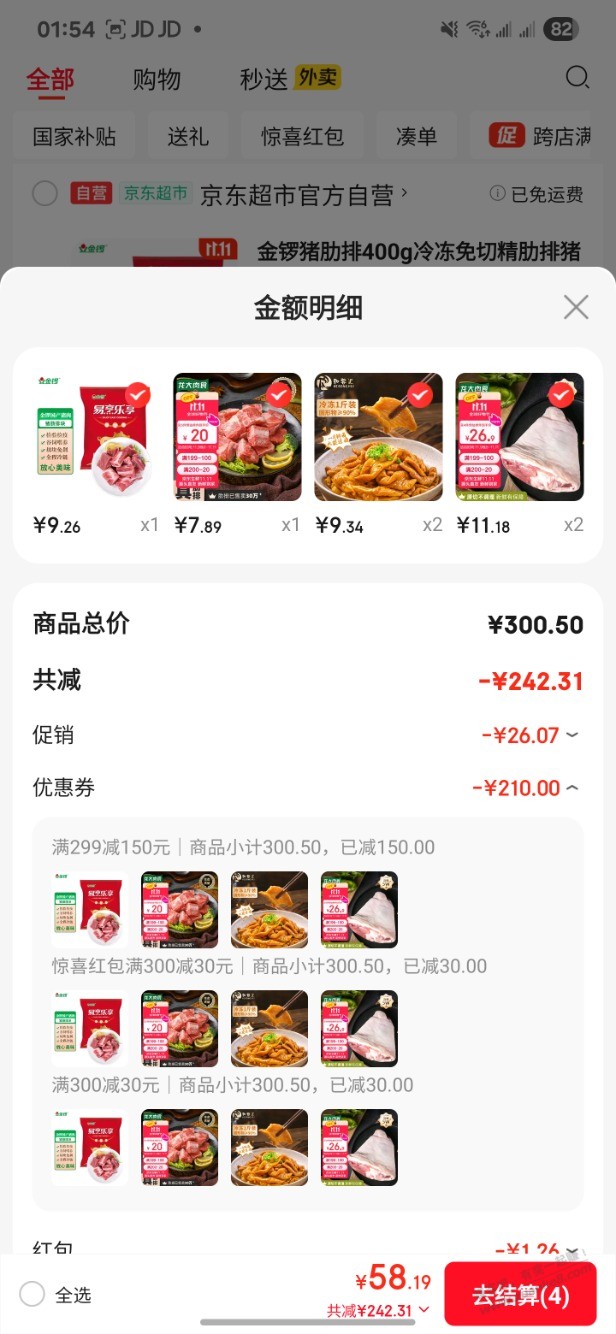Open the 跨店满 promotion chip
Image resolution: width=616 pixels, height=1334 pixels.
click(x=540, y=136)
